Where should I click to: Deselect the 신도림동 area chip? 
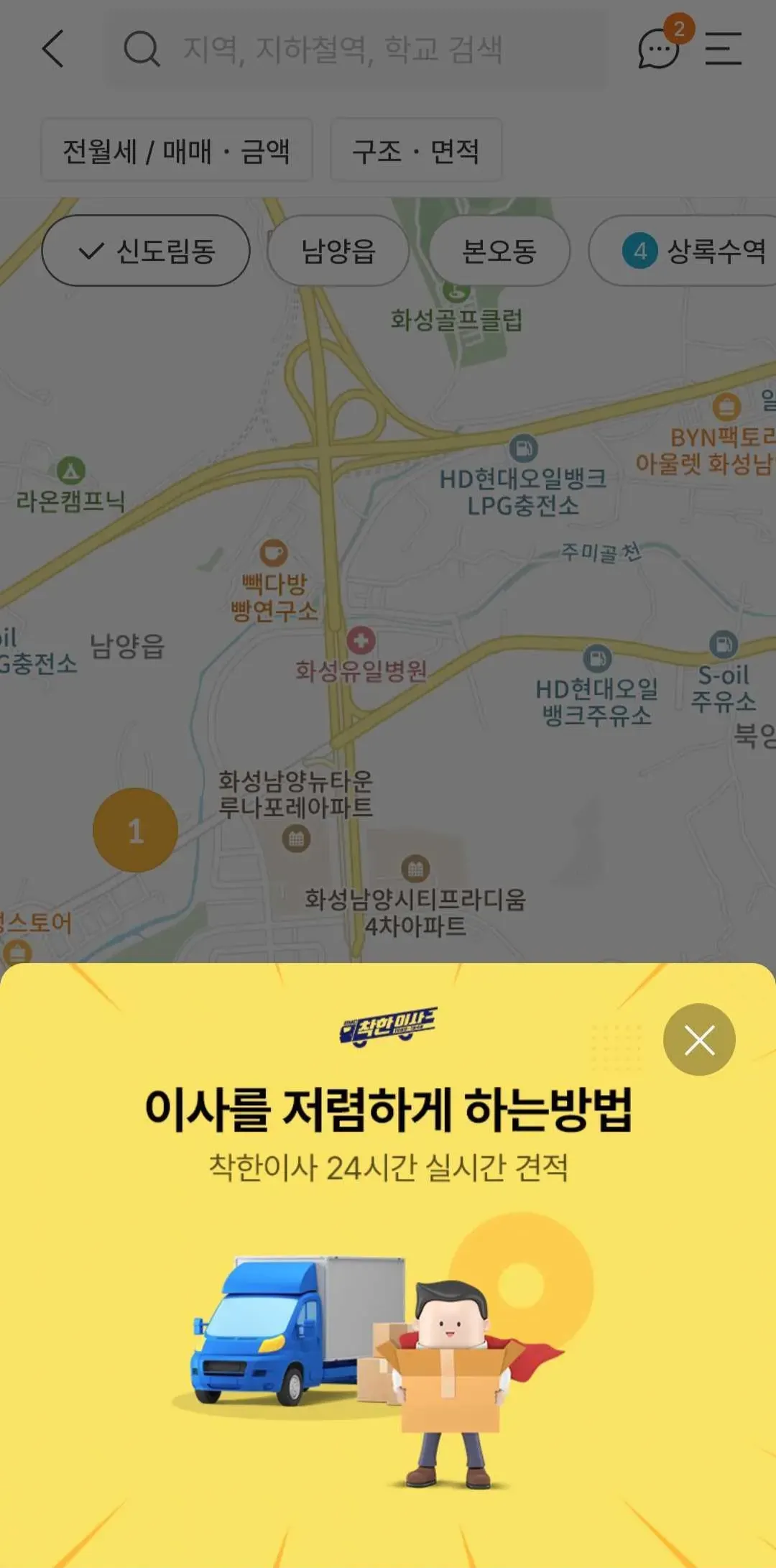tap(146, 251)
